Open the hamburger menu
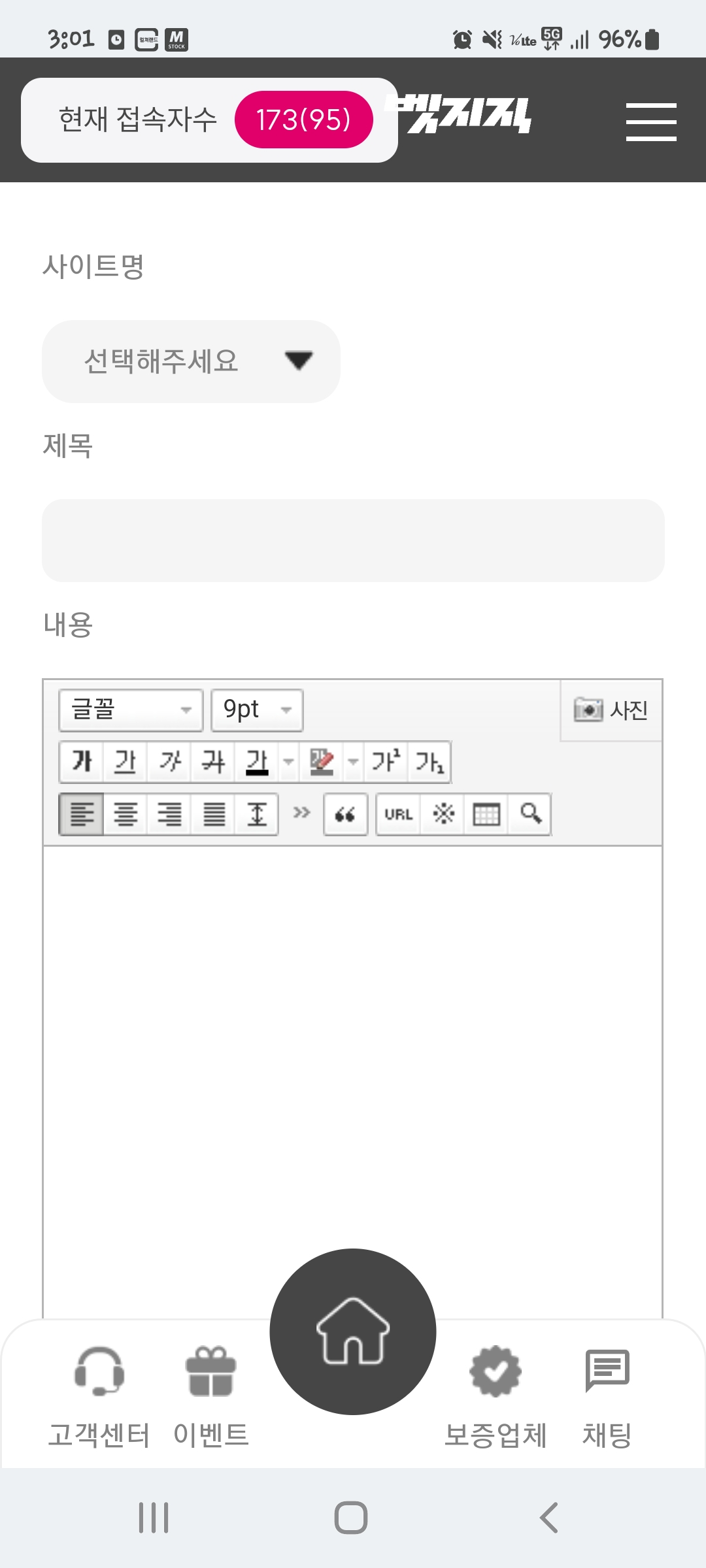Screen dimensions: 706x1568 tap(650, 122)
